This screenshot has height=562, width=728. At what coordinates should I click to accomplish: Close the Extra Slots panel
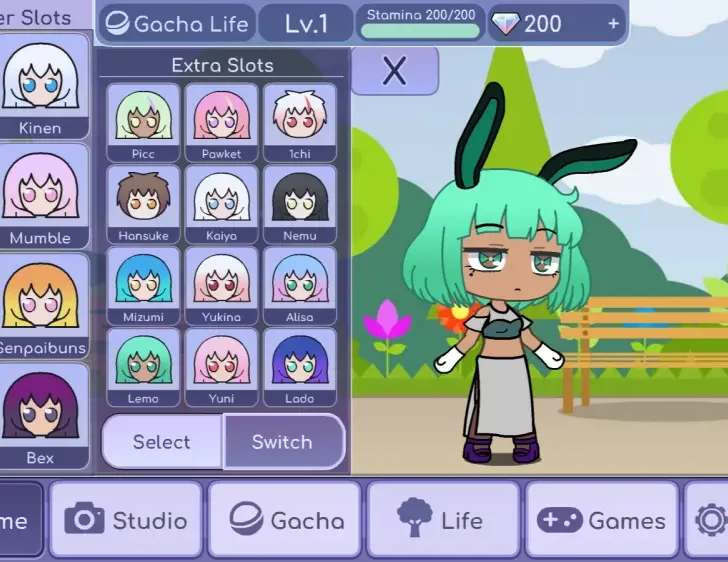pos(394,71)
